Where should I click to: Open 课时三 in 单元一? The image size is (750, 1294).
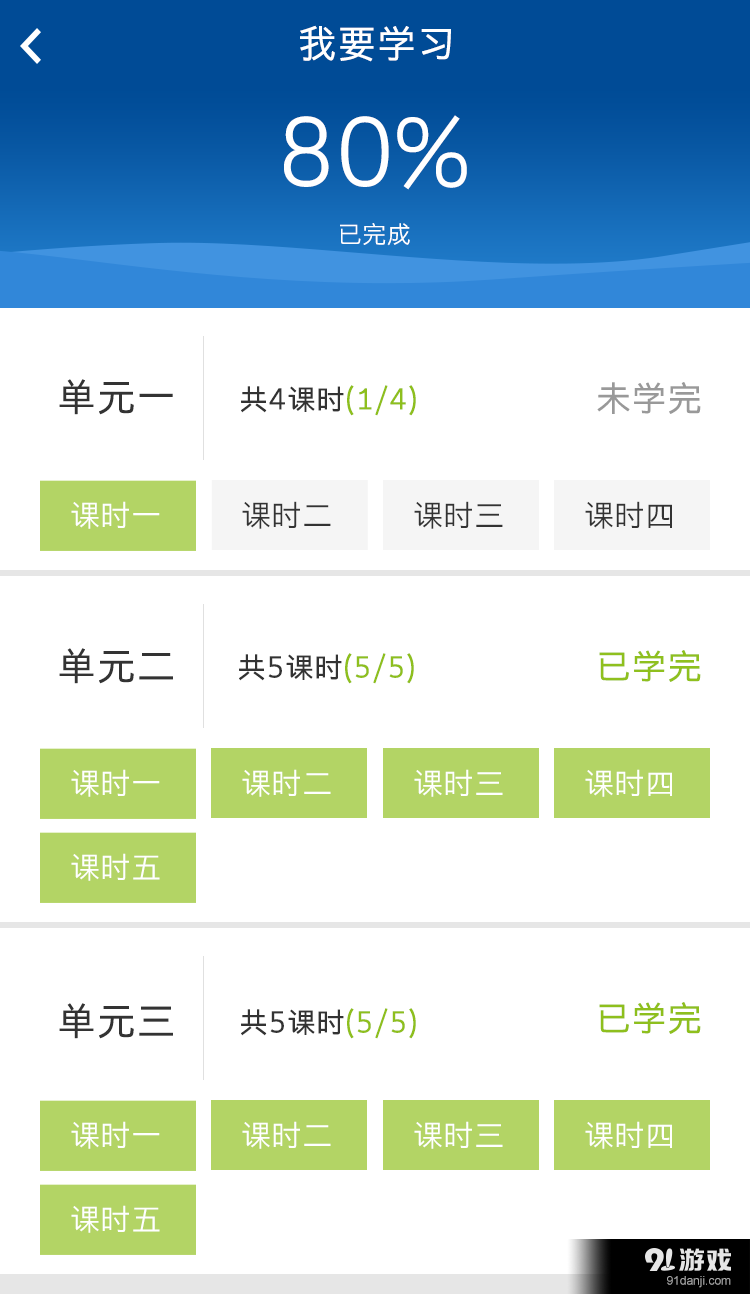pyautogui.click(x=460, y=515)
